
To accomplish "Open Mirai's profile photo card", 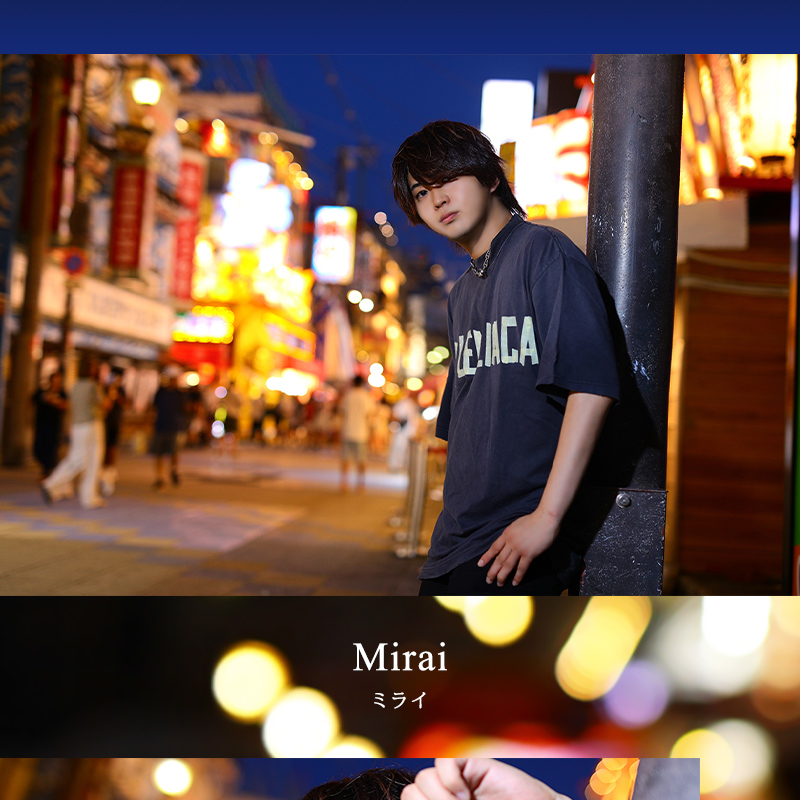I will (x=400, y=325).
